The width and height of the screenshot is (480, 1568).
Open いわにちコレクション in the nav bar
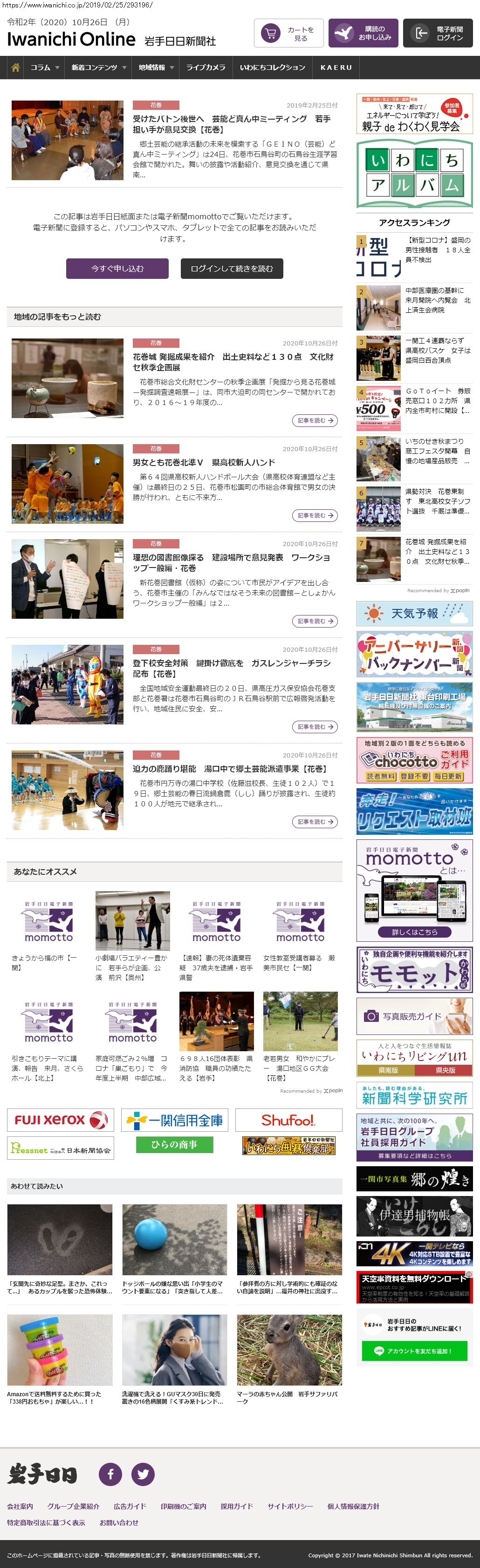tap(272, 68)
